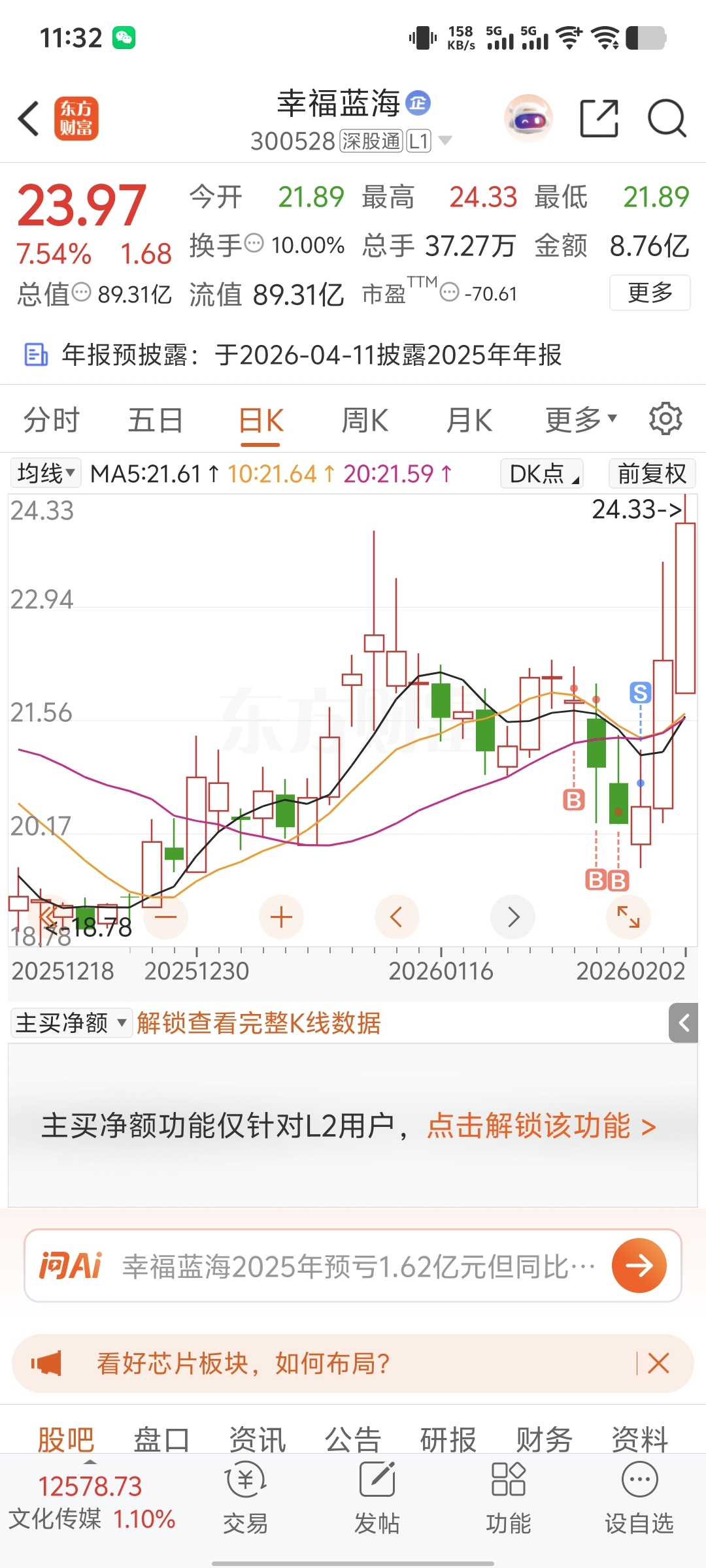Switch to 五日 chart tab
This screenshot has width=706, height=1568.
pos(156,420)
